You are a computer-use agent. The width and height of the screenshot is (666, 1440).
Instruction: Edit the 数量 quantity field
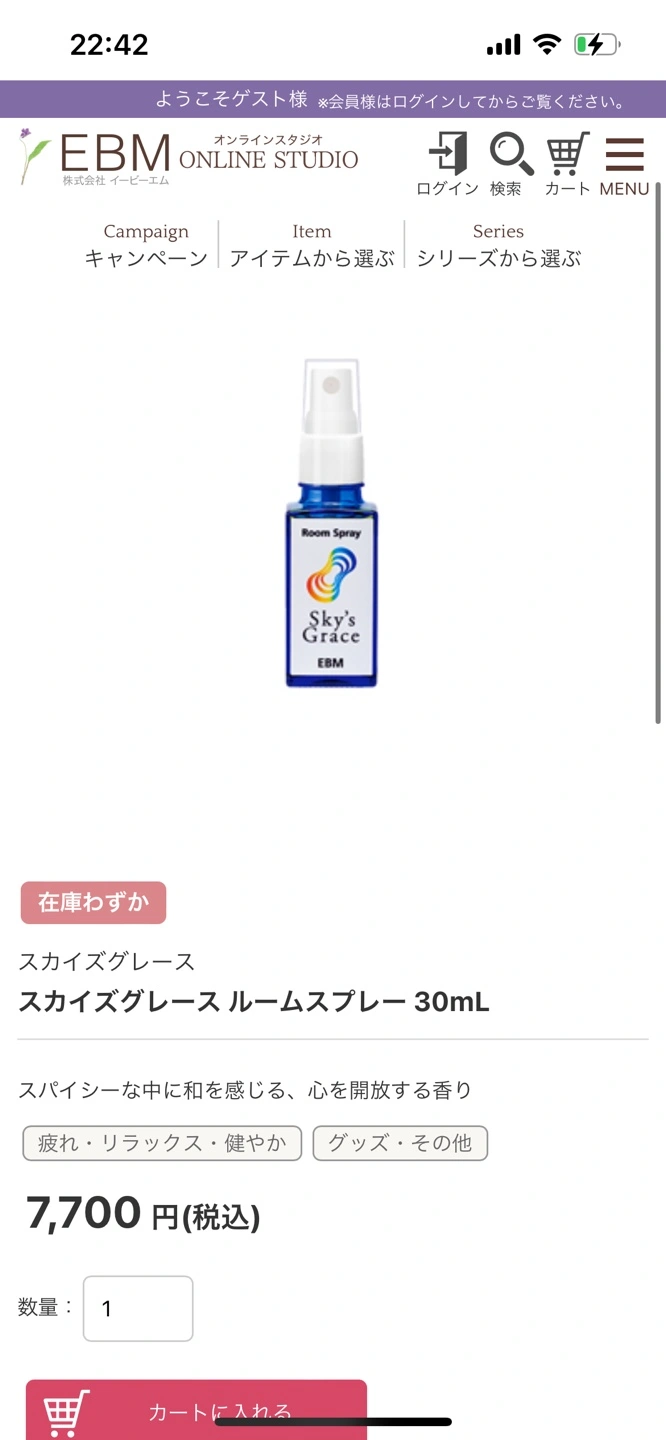coord(138,1308)
